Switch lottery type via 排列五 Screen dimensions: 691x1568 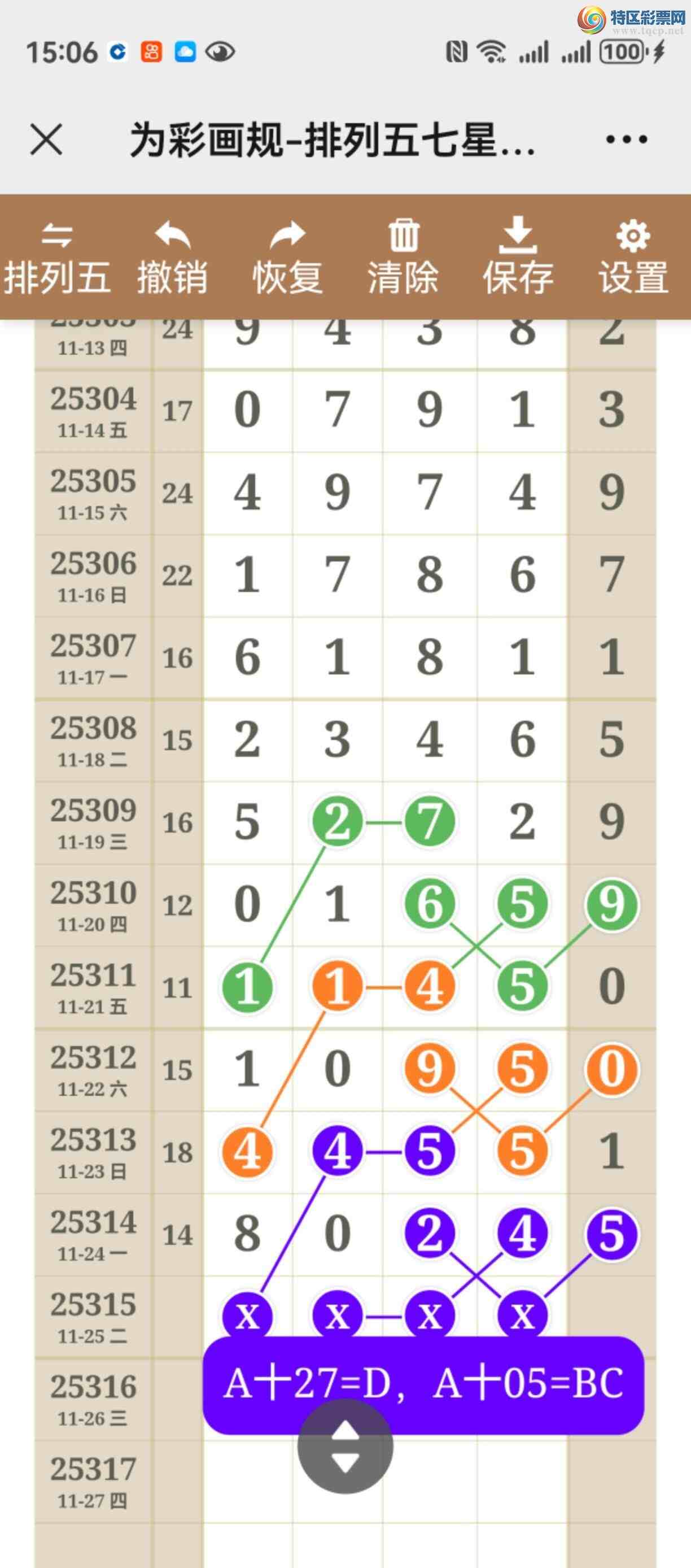pos(57,259)
